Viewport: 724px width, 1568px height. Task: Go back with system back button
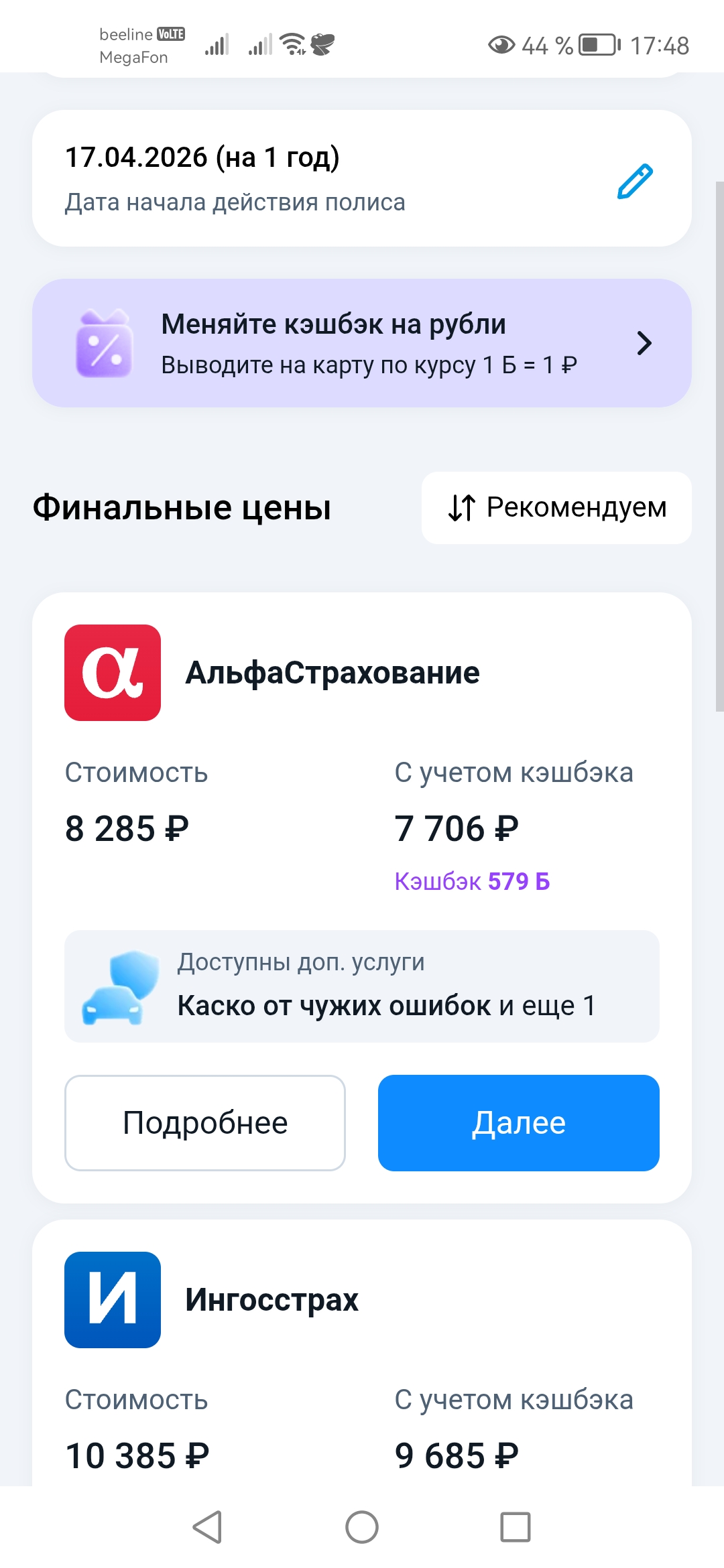(x=207, y=1528)
